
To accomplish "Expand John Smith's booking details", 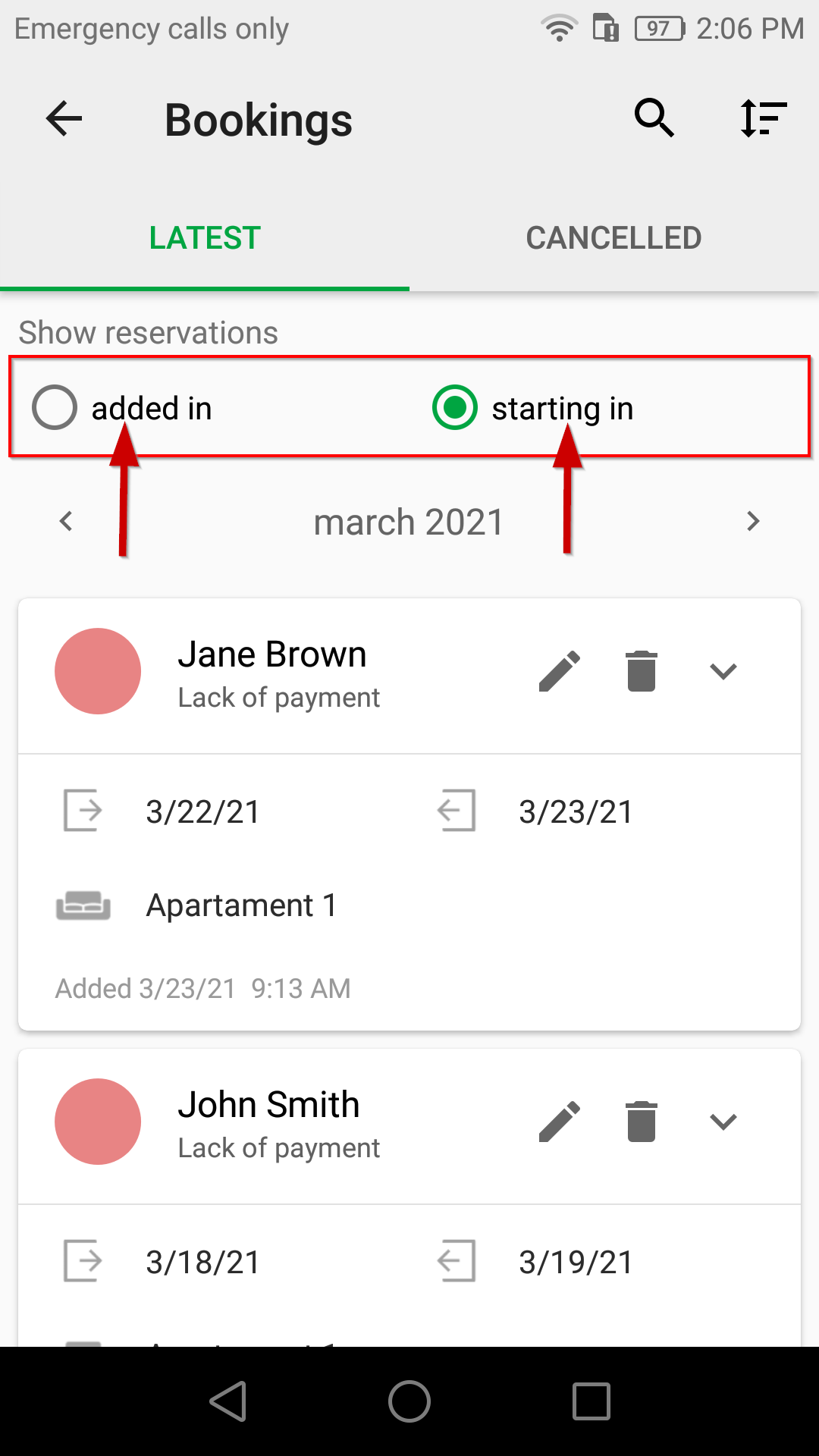I will click(723, 1122).
